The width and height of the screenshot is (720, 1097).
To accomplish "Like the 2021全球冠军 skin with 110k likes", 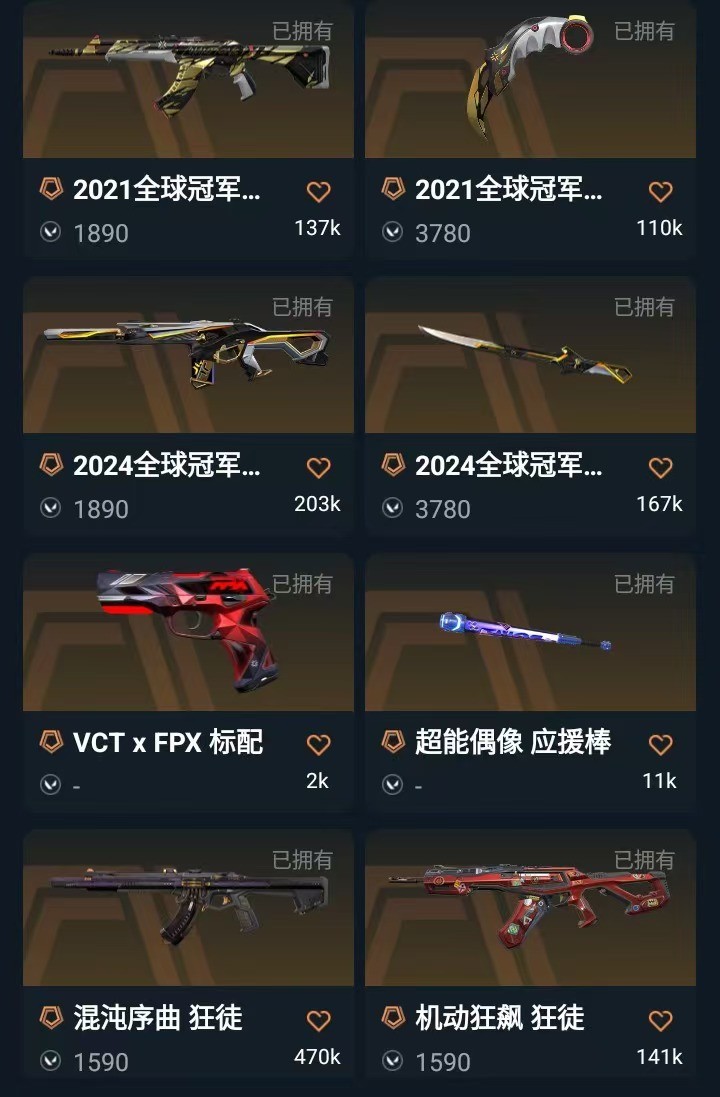I will click(x=660, y=191).
